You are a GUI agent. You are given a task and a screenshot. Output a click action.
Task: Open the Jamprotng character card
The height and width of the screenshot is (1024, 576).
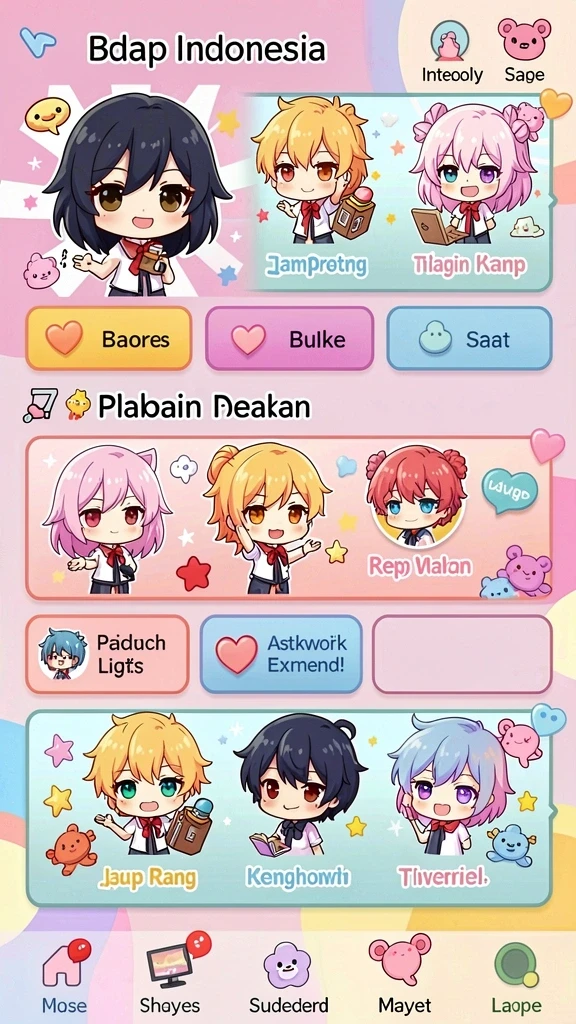click(318, 189)
